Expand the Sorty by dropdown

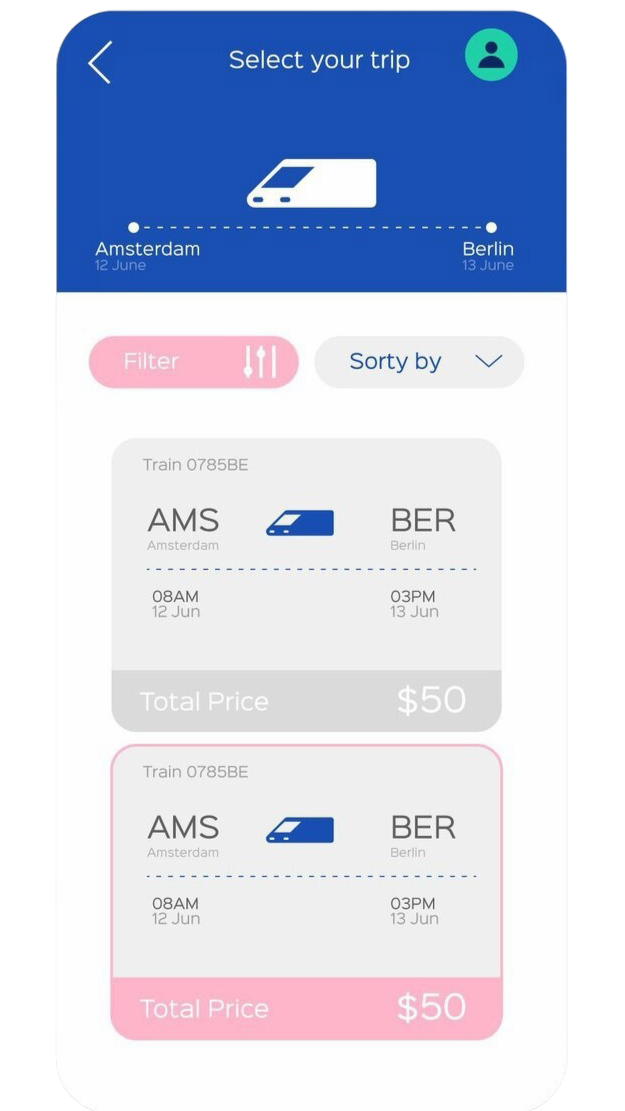419,362
